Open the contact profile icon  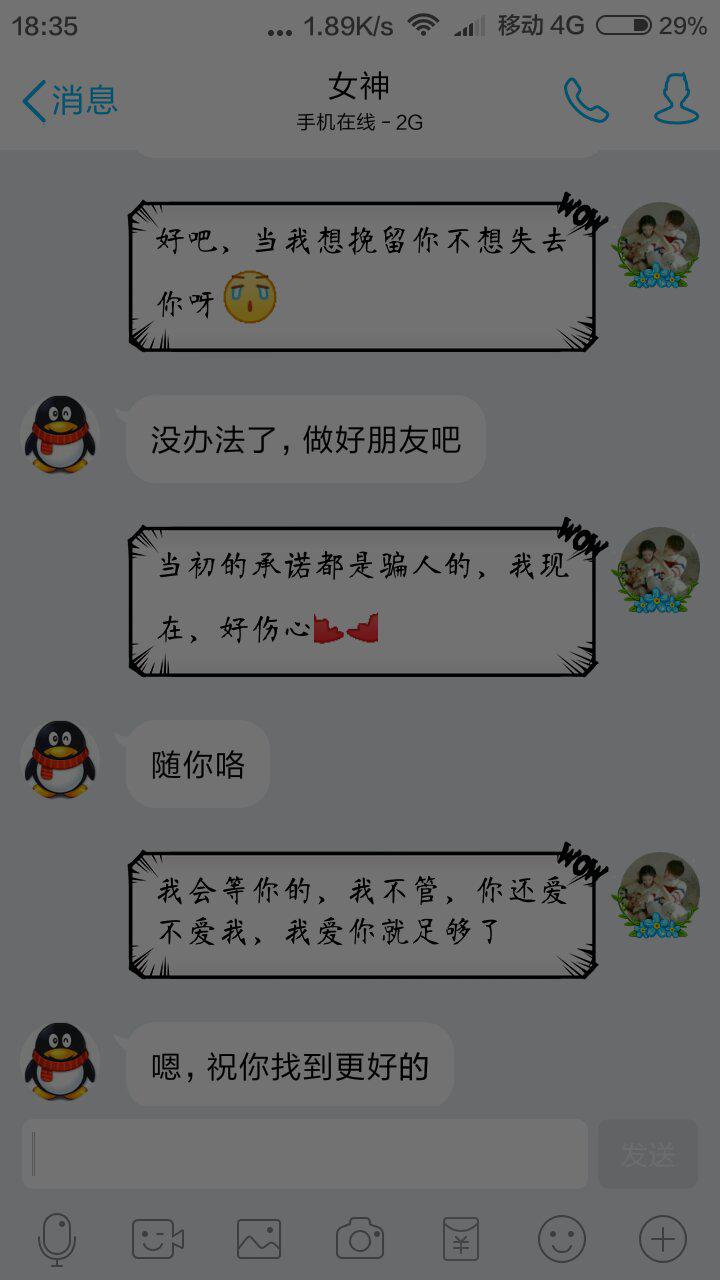tap(676, 100)
